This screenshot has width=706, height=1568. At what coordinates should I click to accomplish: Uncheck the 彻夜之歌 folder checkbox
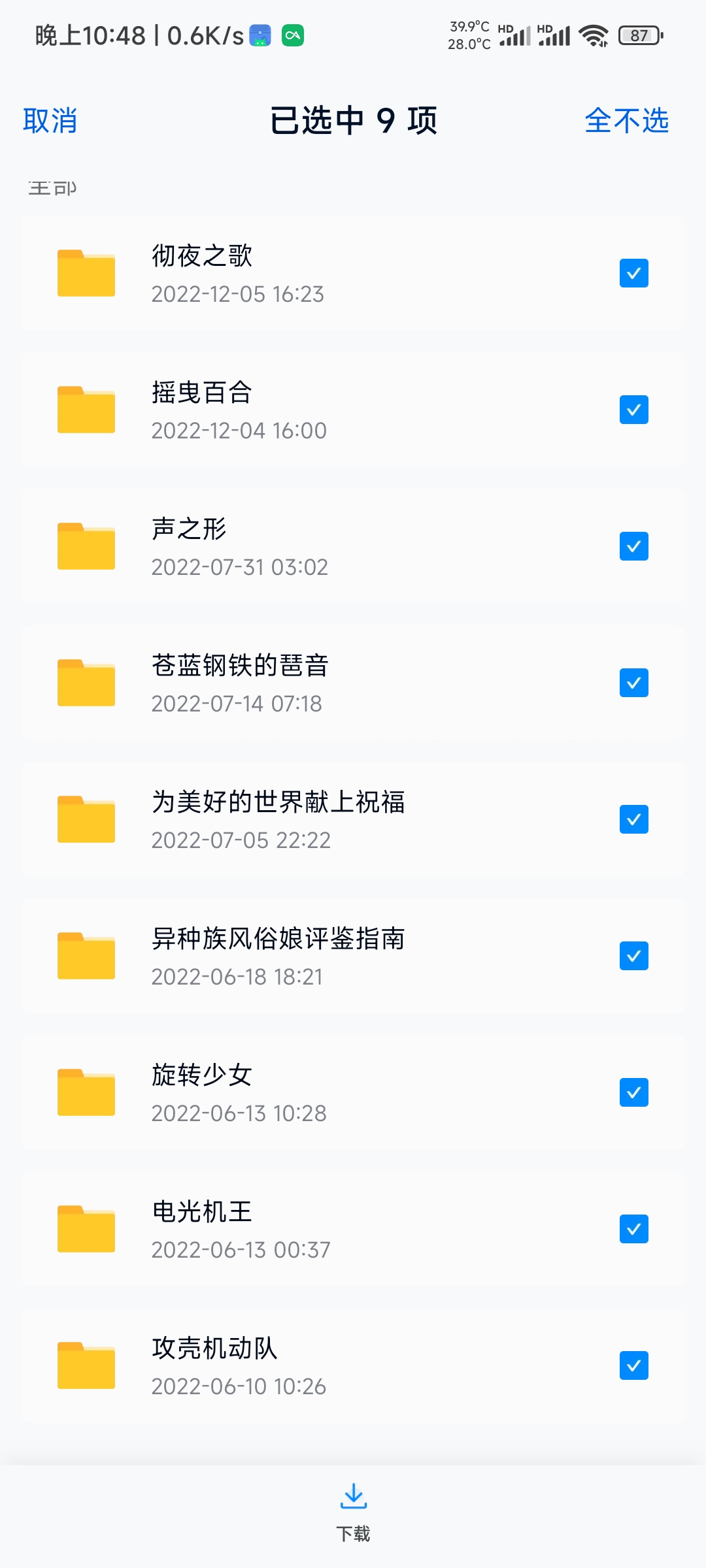634,273
